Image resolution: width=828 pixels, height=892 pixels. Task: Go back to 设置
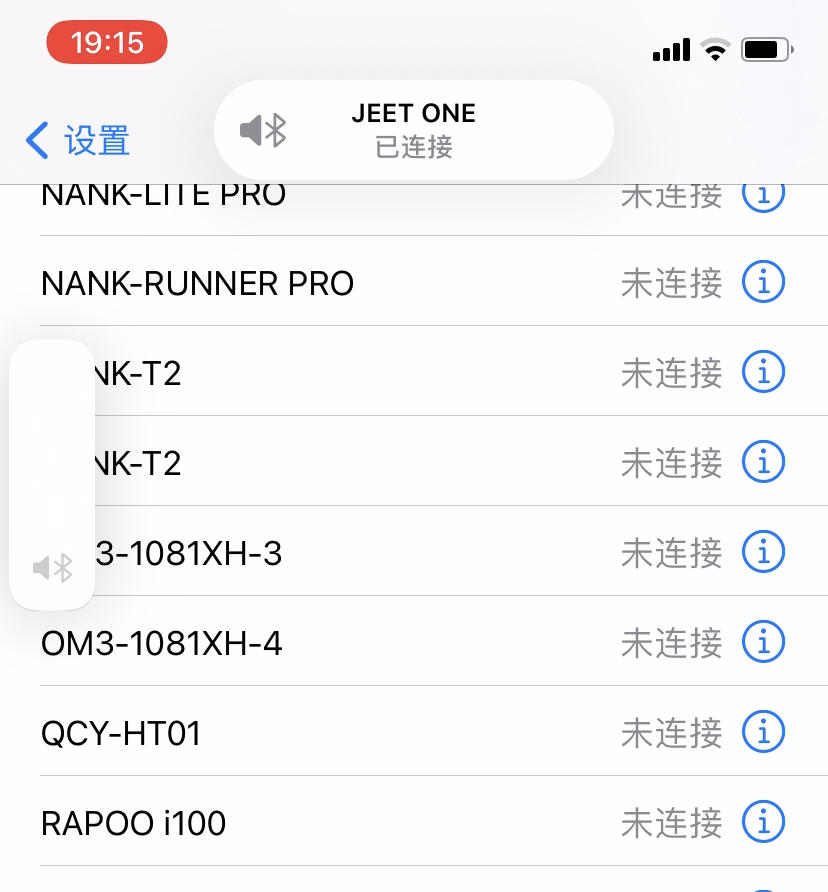click(78, 141)
